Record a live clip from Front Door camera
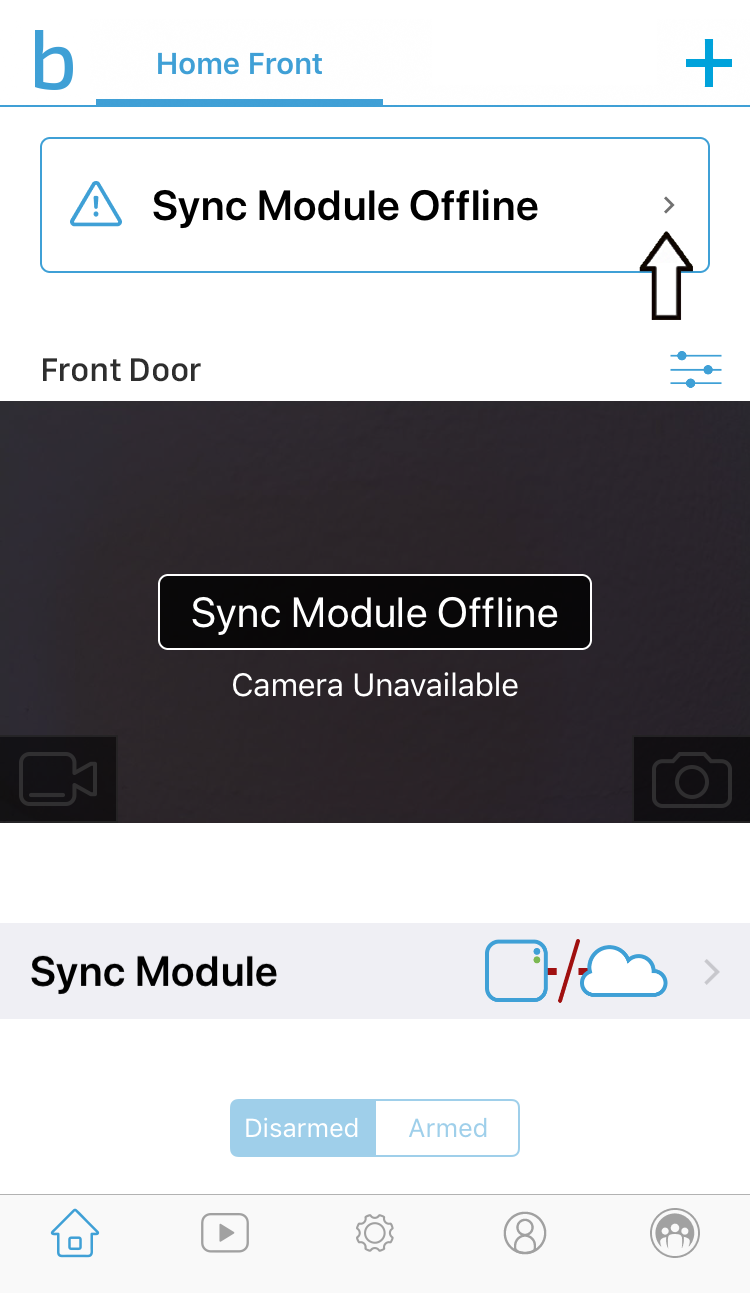Screen dimensions: 750x1293 pos(57,779)
